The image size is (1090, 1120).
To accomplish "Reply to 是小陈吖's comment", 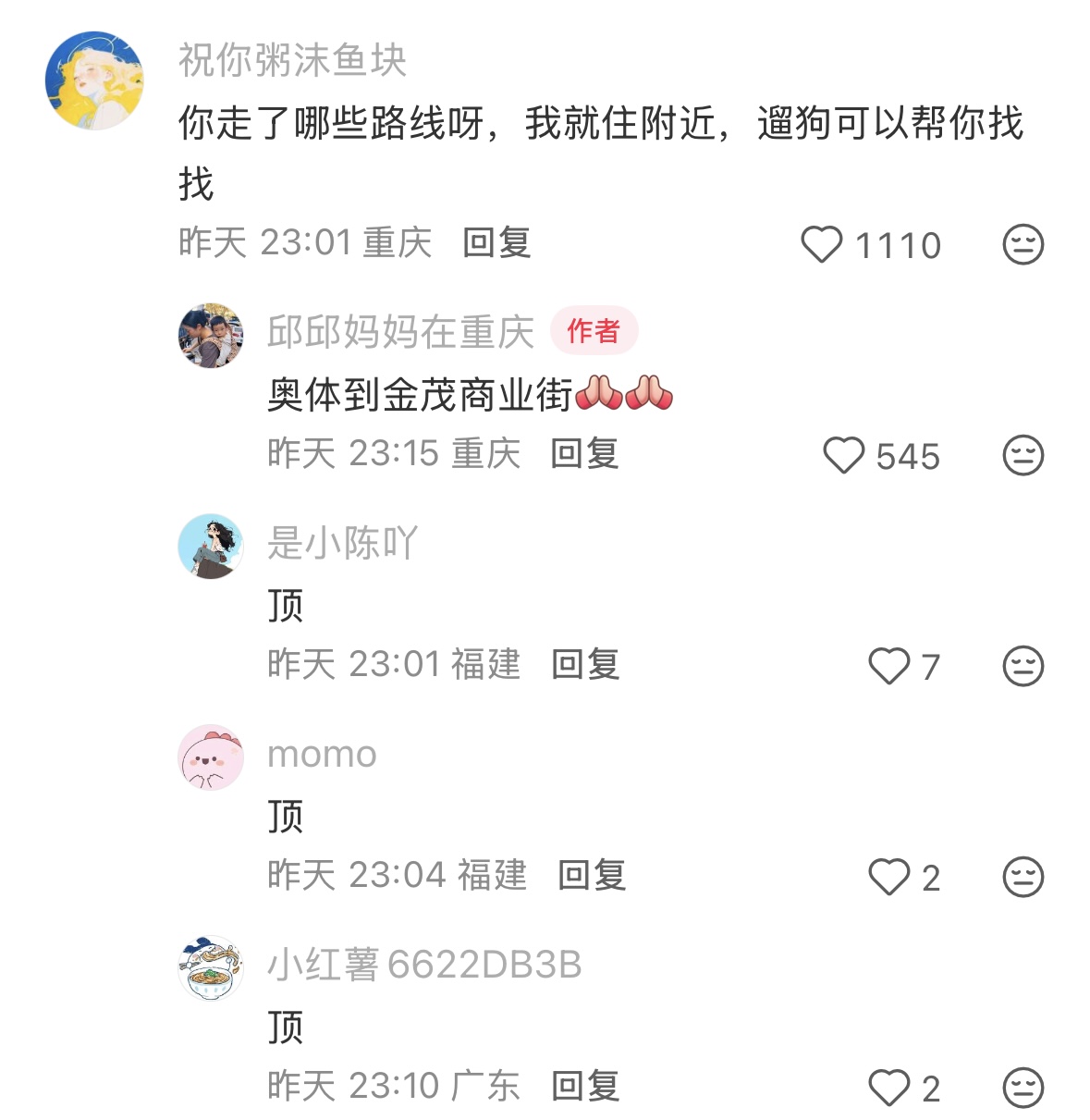I will tap(585, 665).
